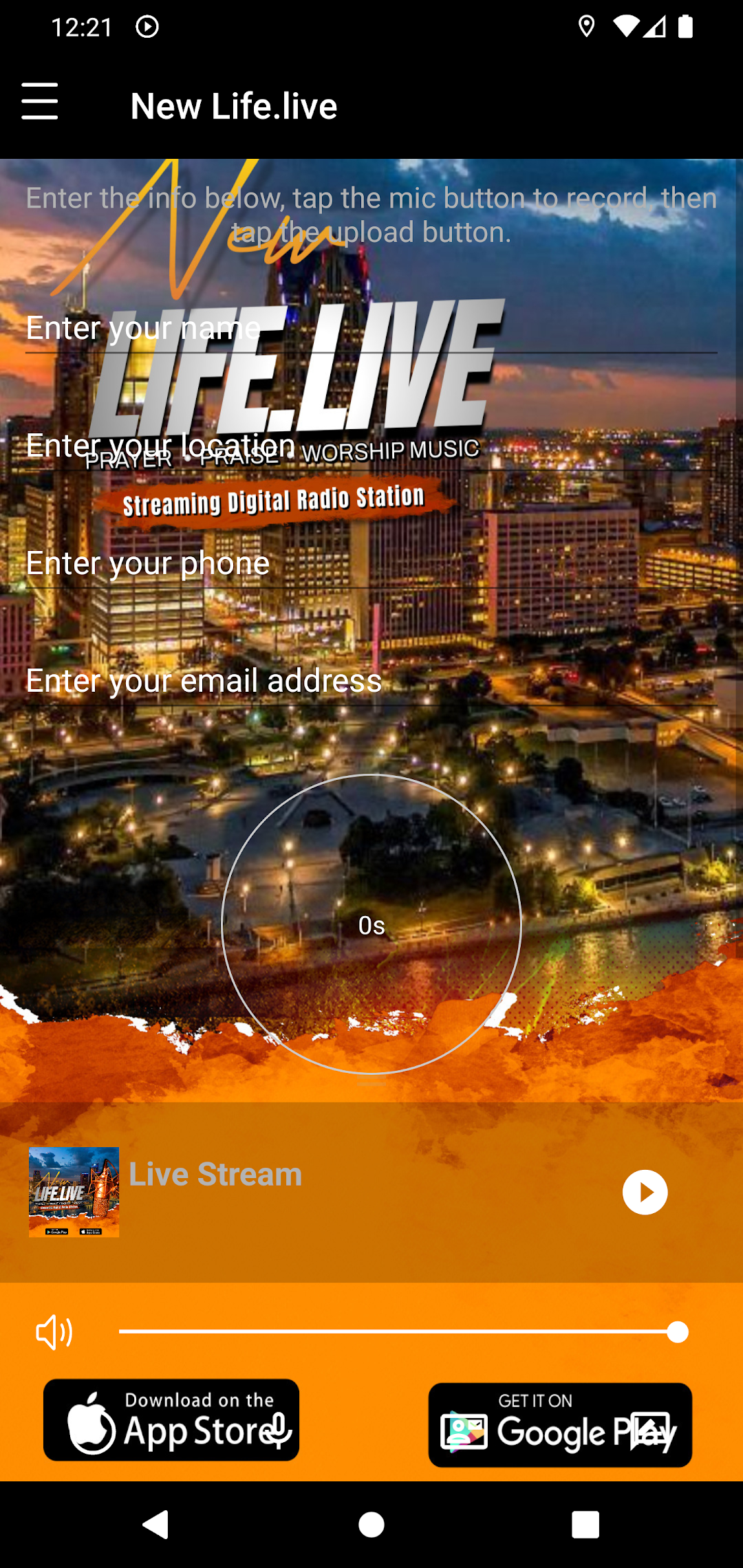Tap the Enter your name field

[x=371, y=328]
